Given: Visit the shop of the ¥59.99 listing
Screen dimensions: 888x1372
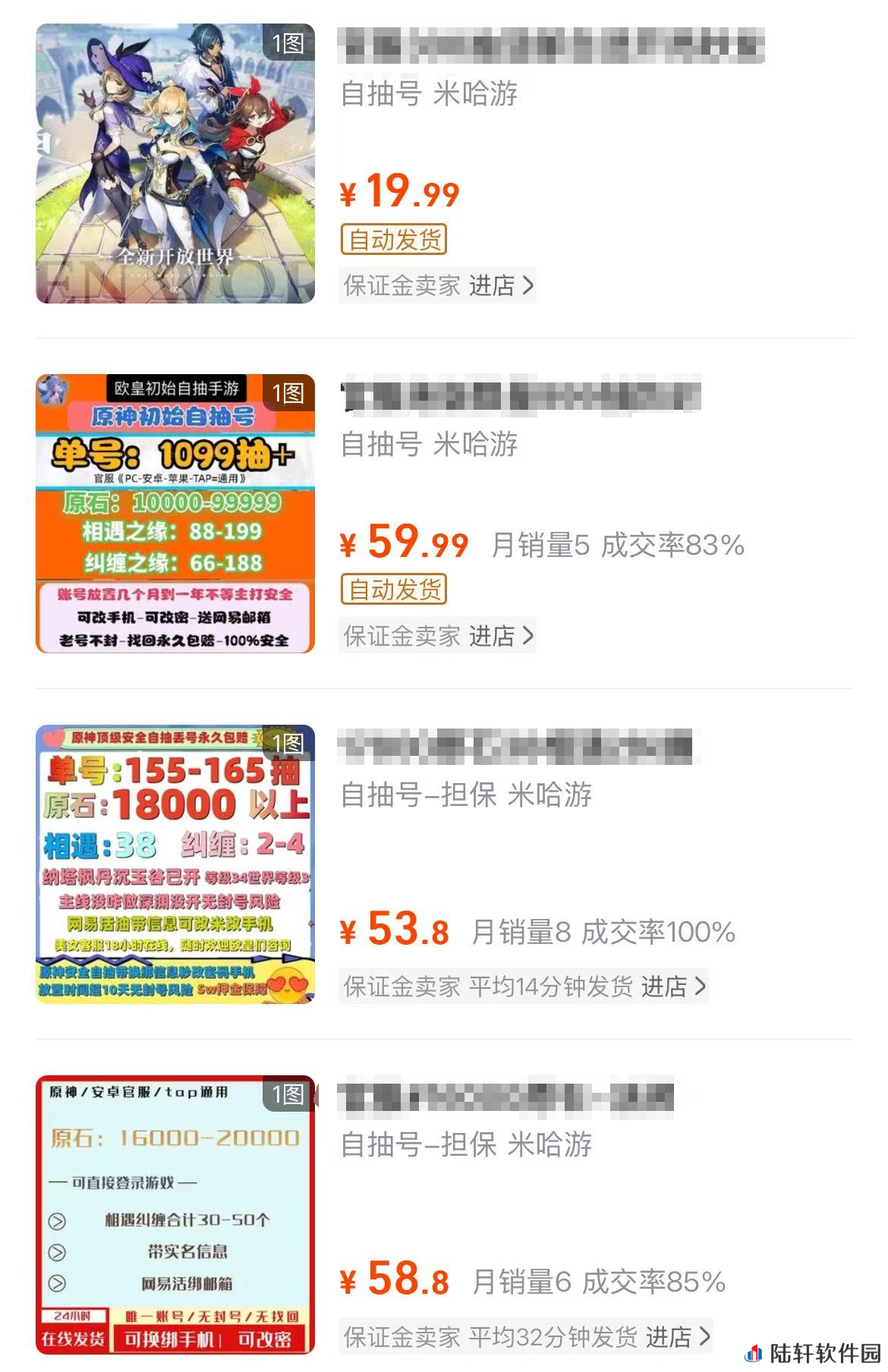Looking at the screenshot, I should pyautogui.click(x=501, y=636).
